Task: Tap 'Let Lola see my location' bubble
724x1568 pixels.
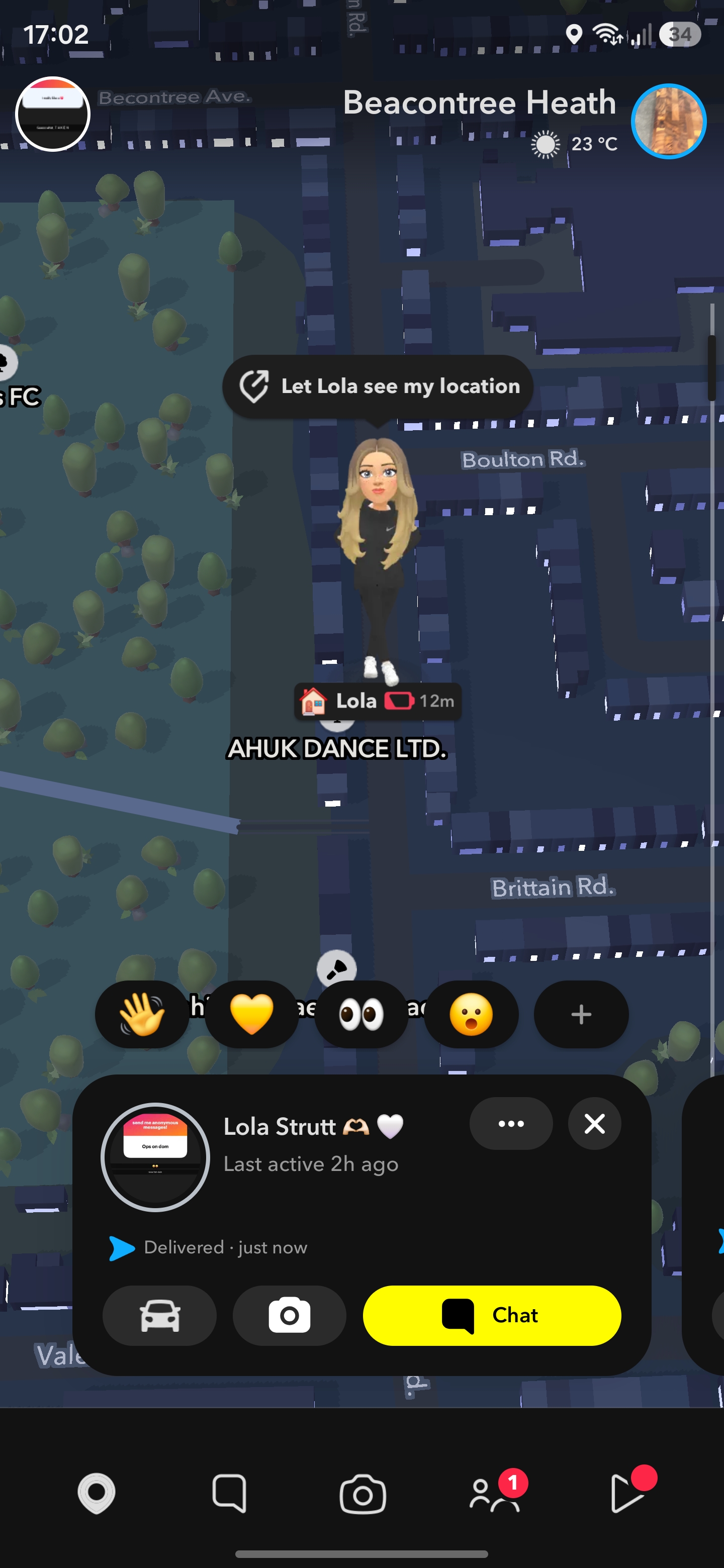Action: [x=378, y=386]
